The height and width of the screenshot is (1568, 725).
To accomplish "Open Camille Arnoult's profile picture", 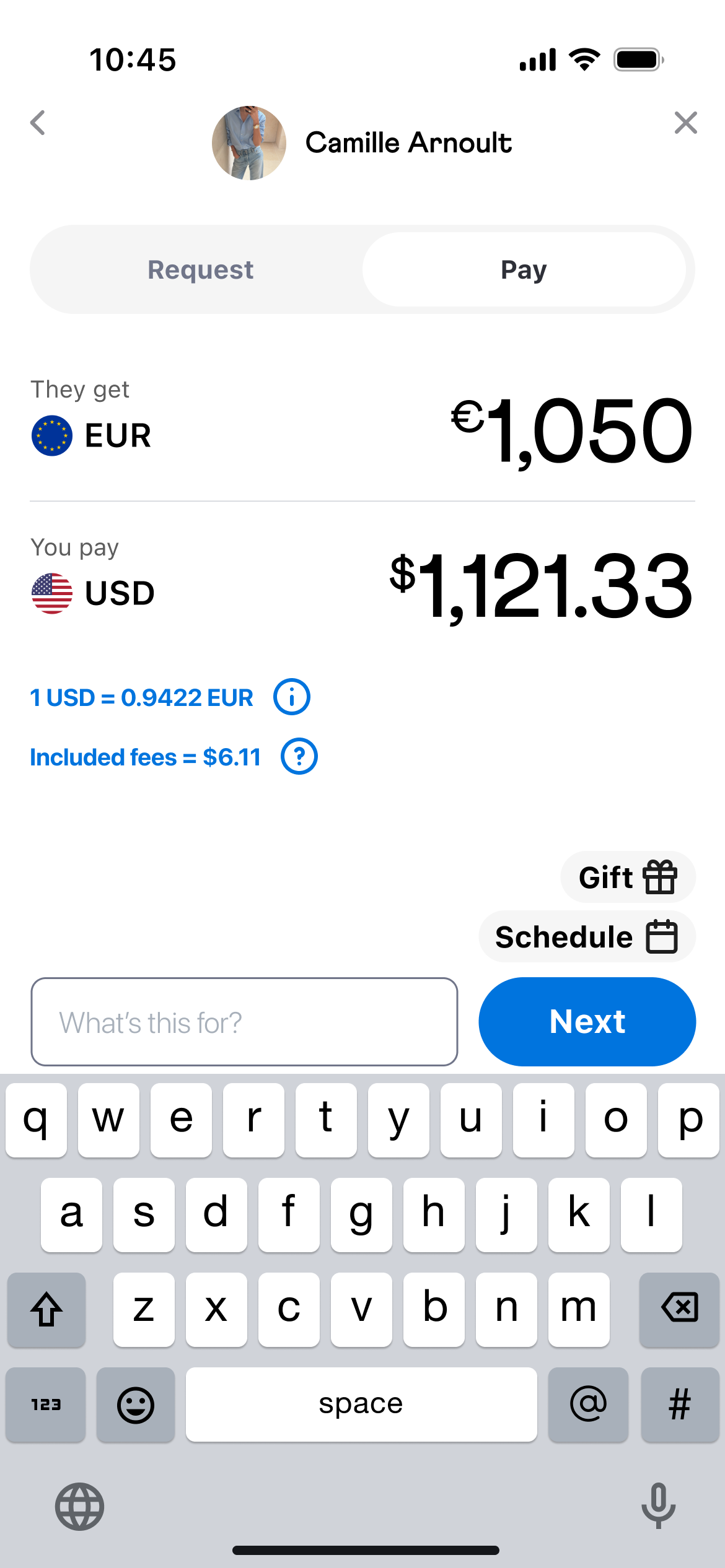I will click(x=249, y=143).
